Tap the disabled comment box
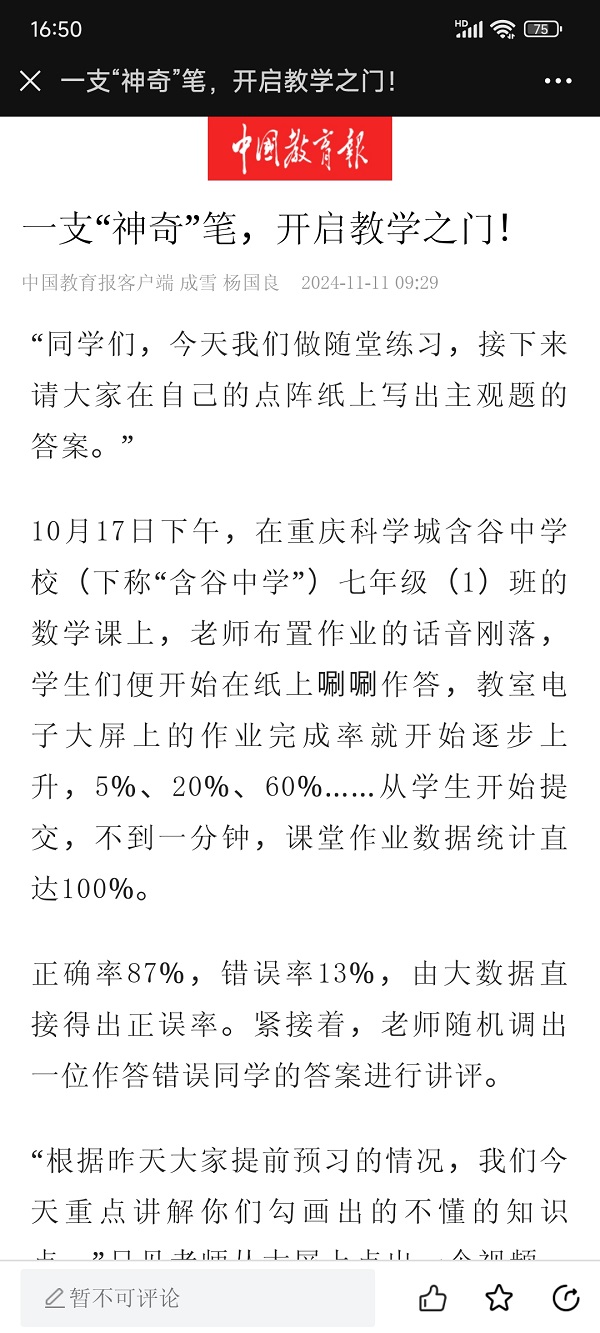 [x=198, y=1298]
